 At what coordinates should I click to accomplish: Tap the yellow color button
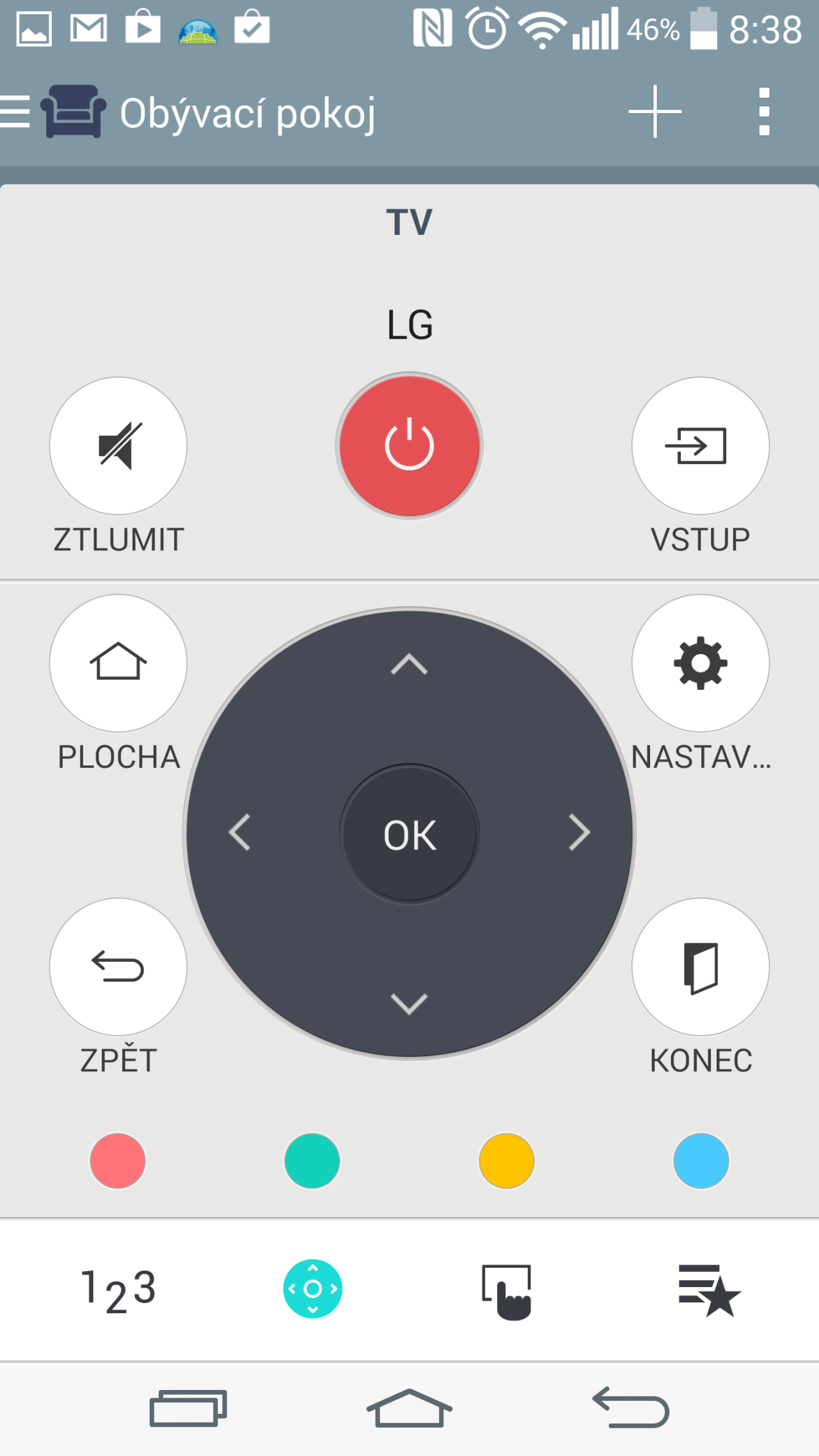pyautogui.click(x=507, y=1160)
